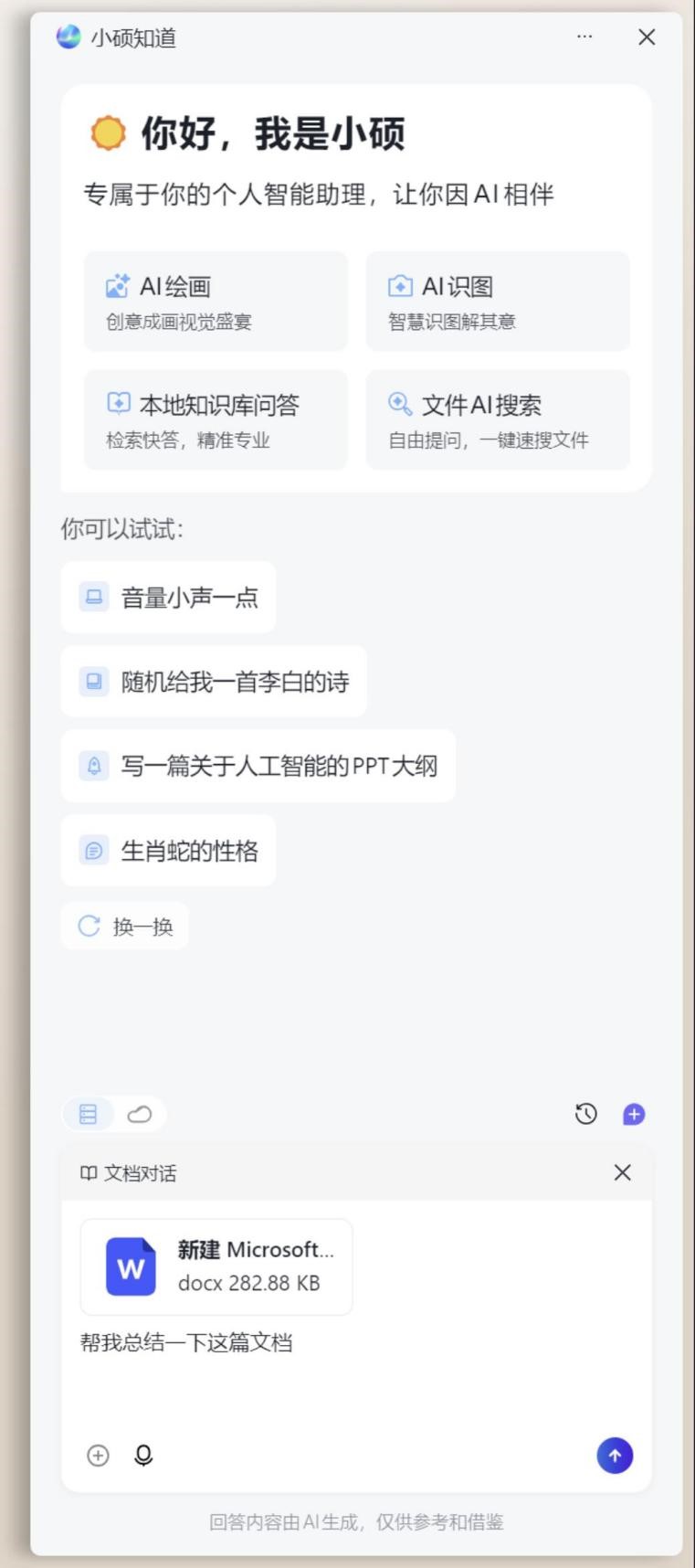Open 文件AI搜索 card
The image size is (695, 1568).
(x=498, y=420)
